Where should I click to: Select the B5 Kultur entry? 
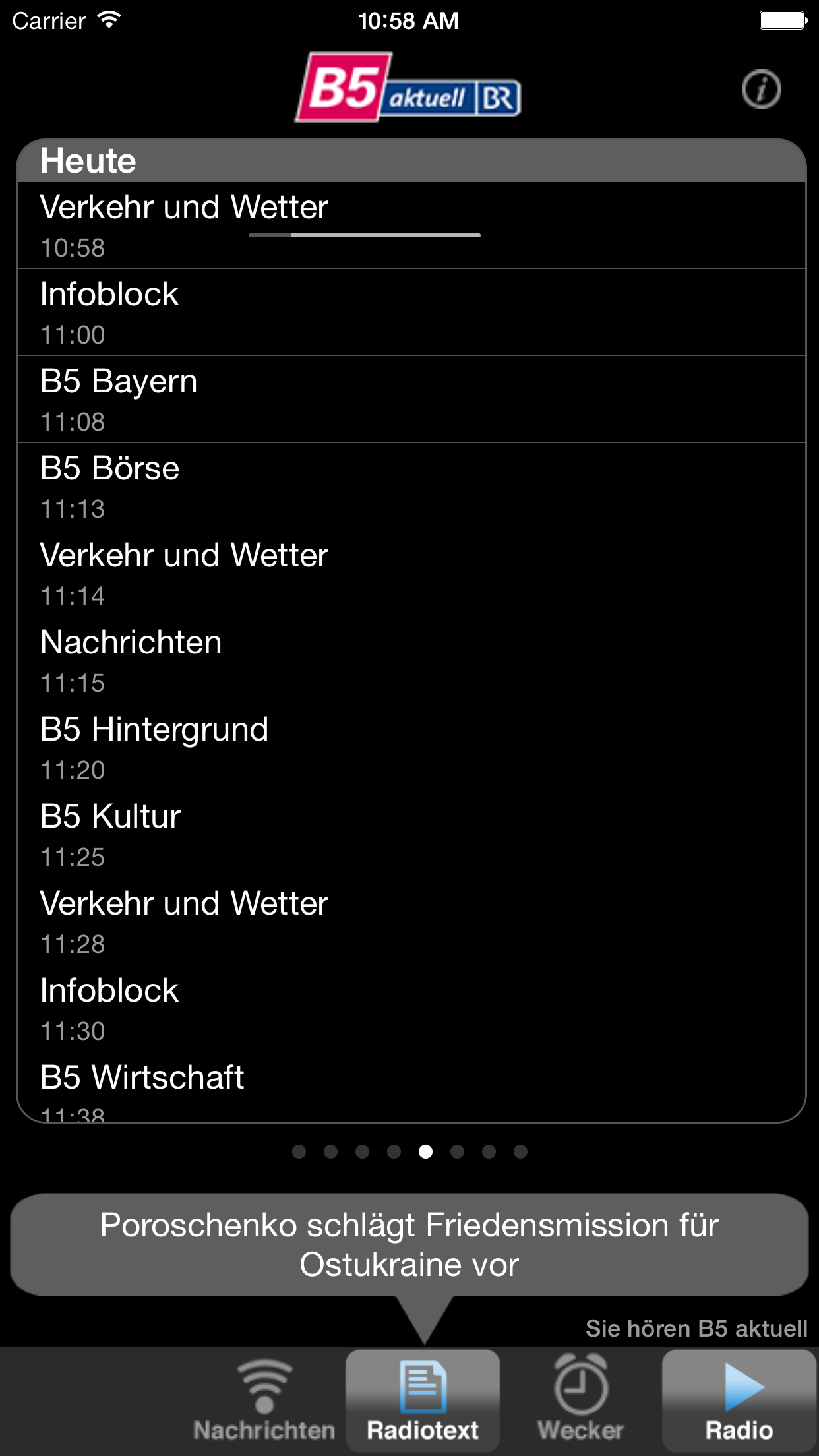[x=411, y=835]
